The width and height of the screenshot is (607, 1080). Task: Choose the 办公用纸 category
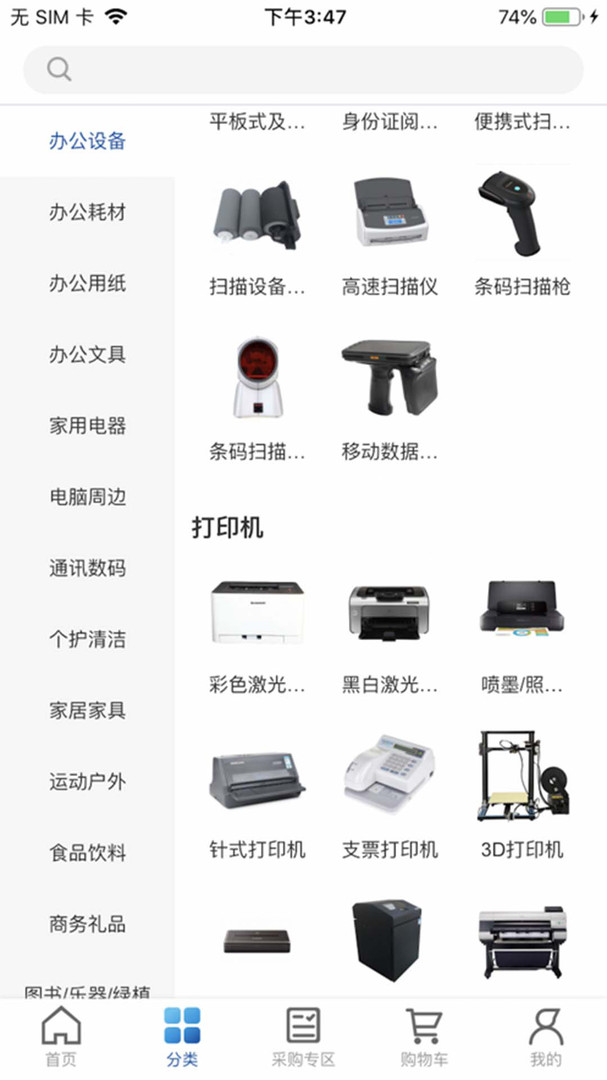[88, 283]
